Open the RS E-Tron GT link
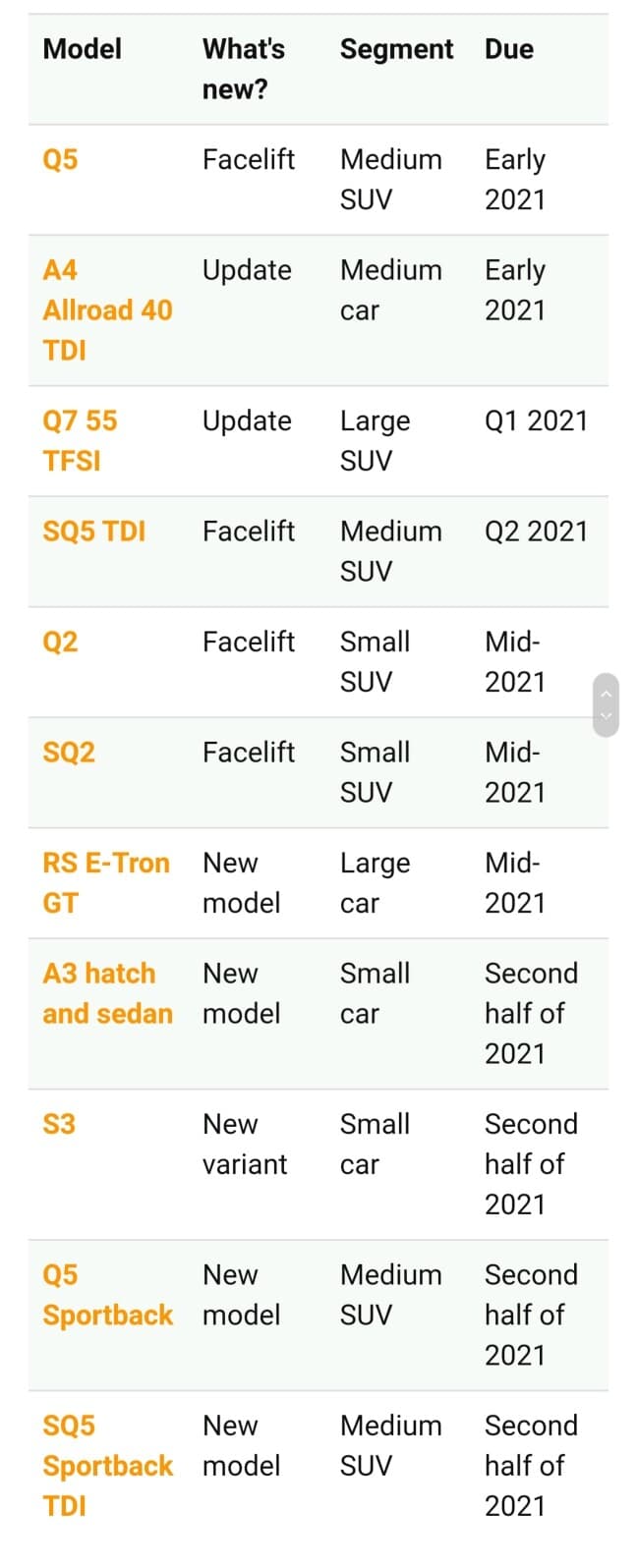The image size is (637, 1568). [105, 882]
